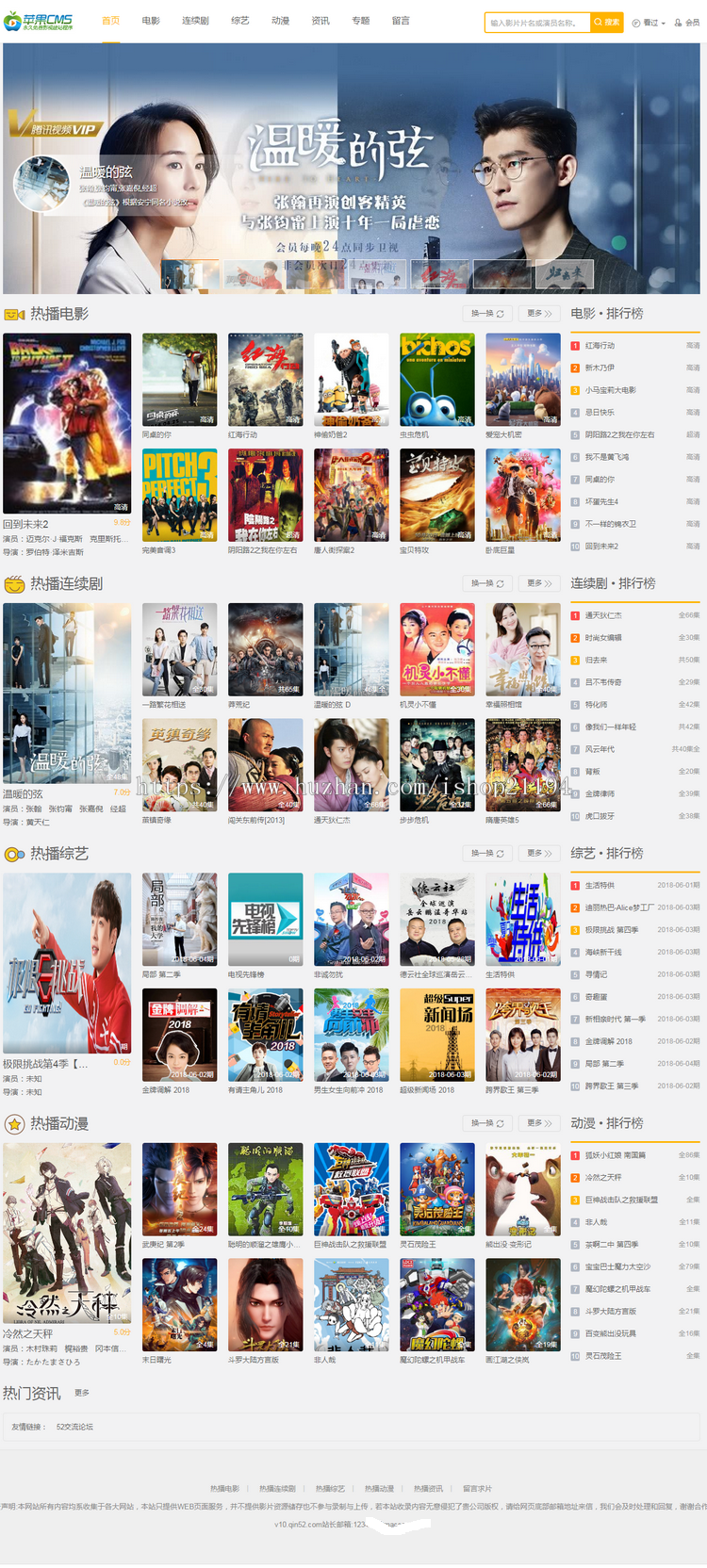The image size is (707, 1568).
Task: Switch to the 连续剧 tab
Action: (x=195, y=21)
